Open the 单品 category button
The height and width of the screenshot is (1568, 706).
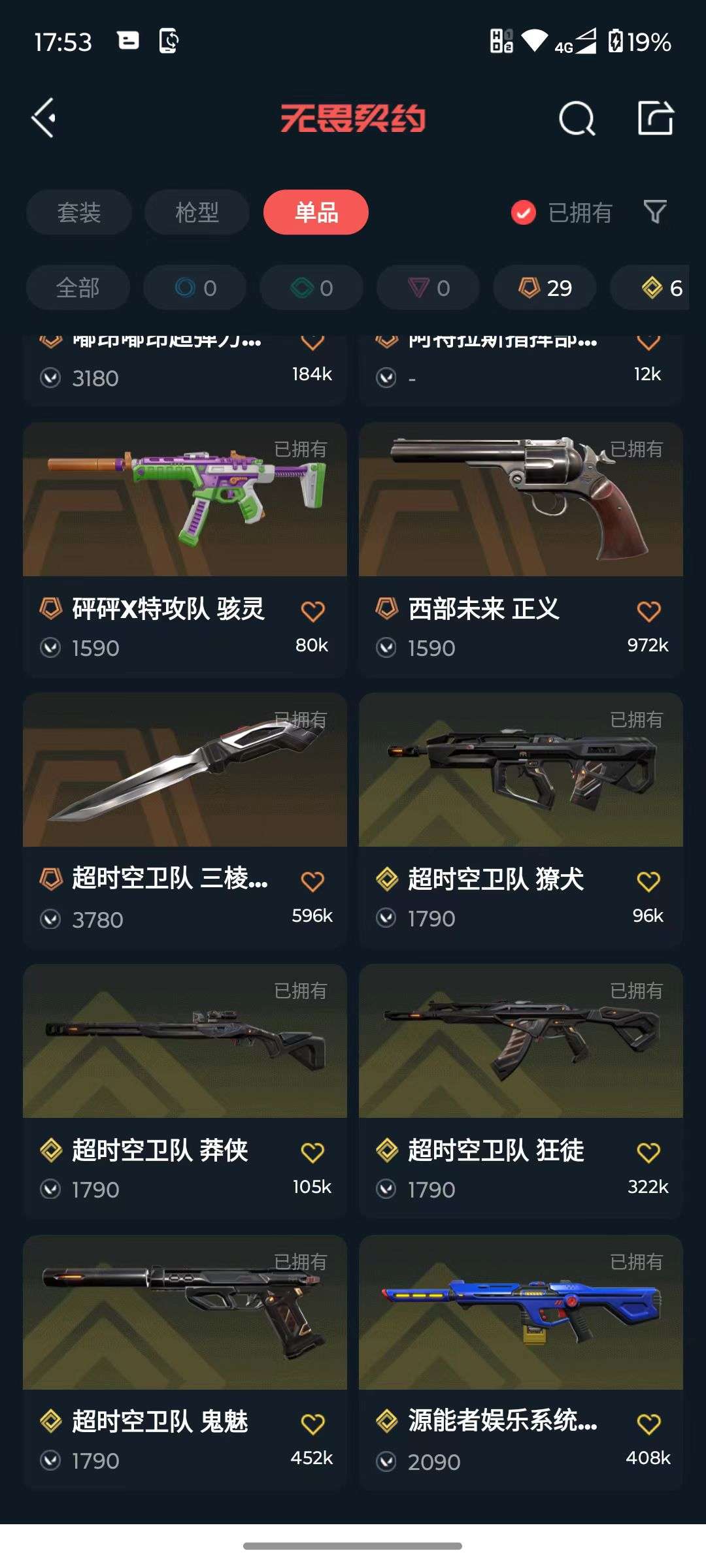tap(316, 212)
